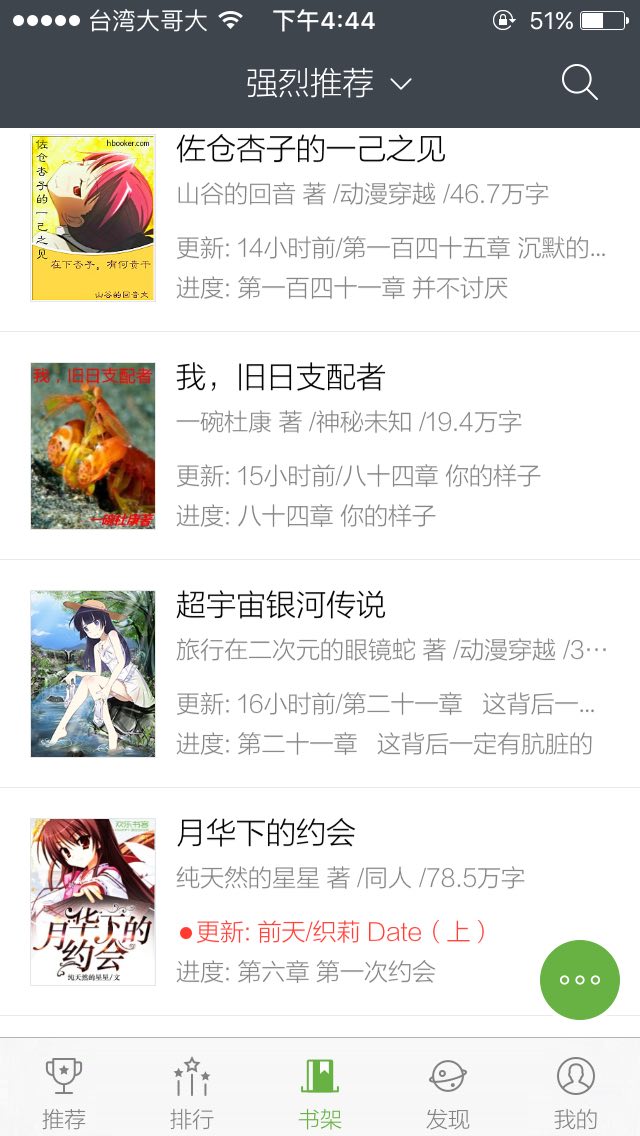Go to the 排行 tab
The image size is (640, 1136).
pyautogui.click(x=192, y=1092)
